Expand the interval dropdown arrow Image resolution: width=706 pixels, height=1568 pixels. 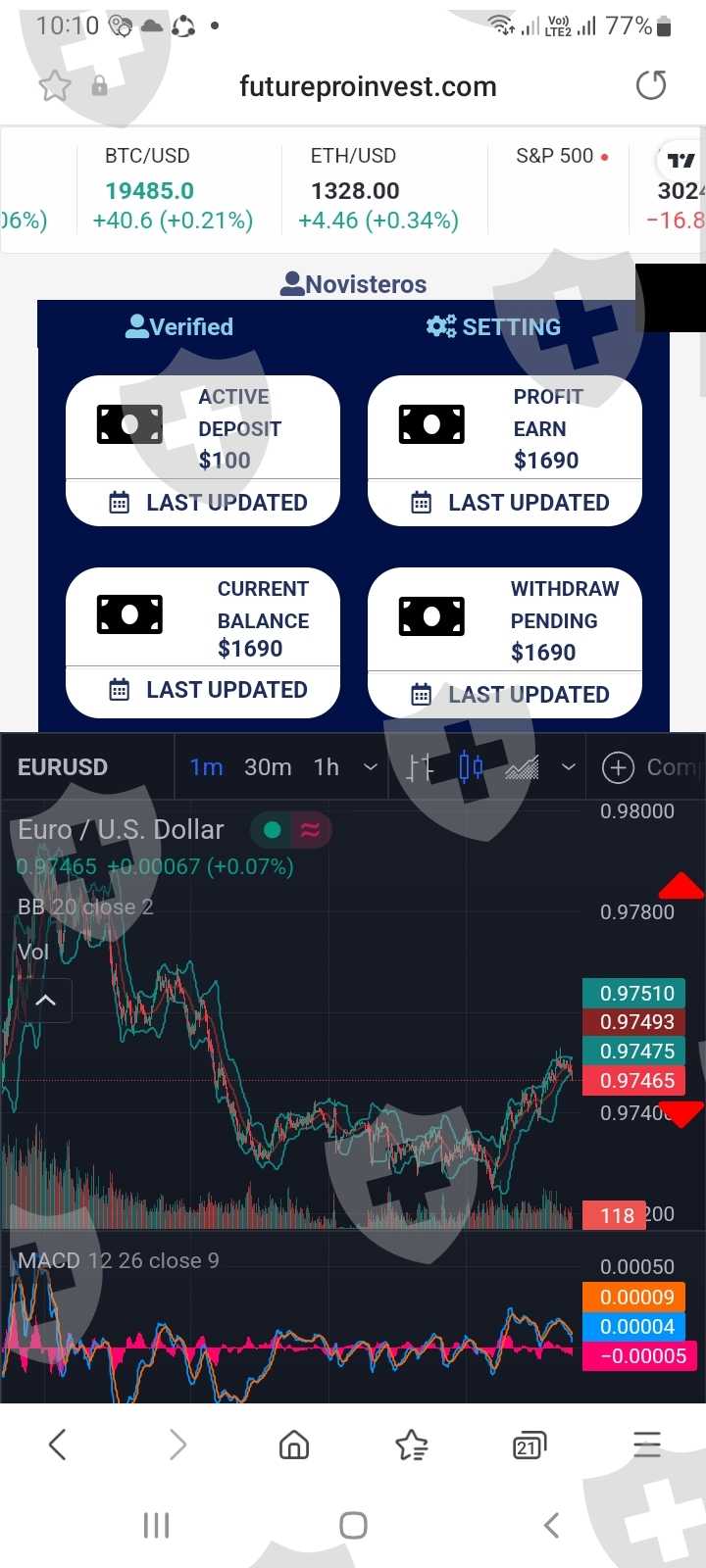tap(371, 767)
